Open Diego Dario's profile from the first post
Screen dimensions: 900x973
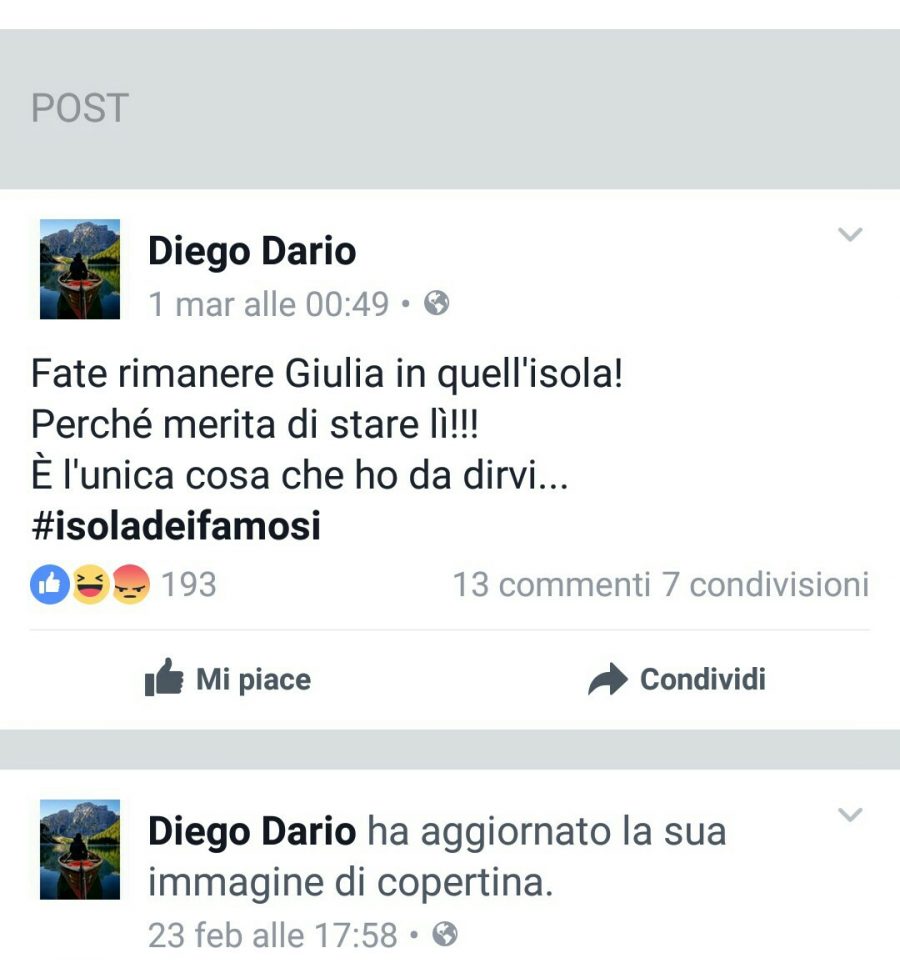(252, 251)
